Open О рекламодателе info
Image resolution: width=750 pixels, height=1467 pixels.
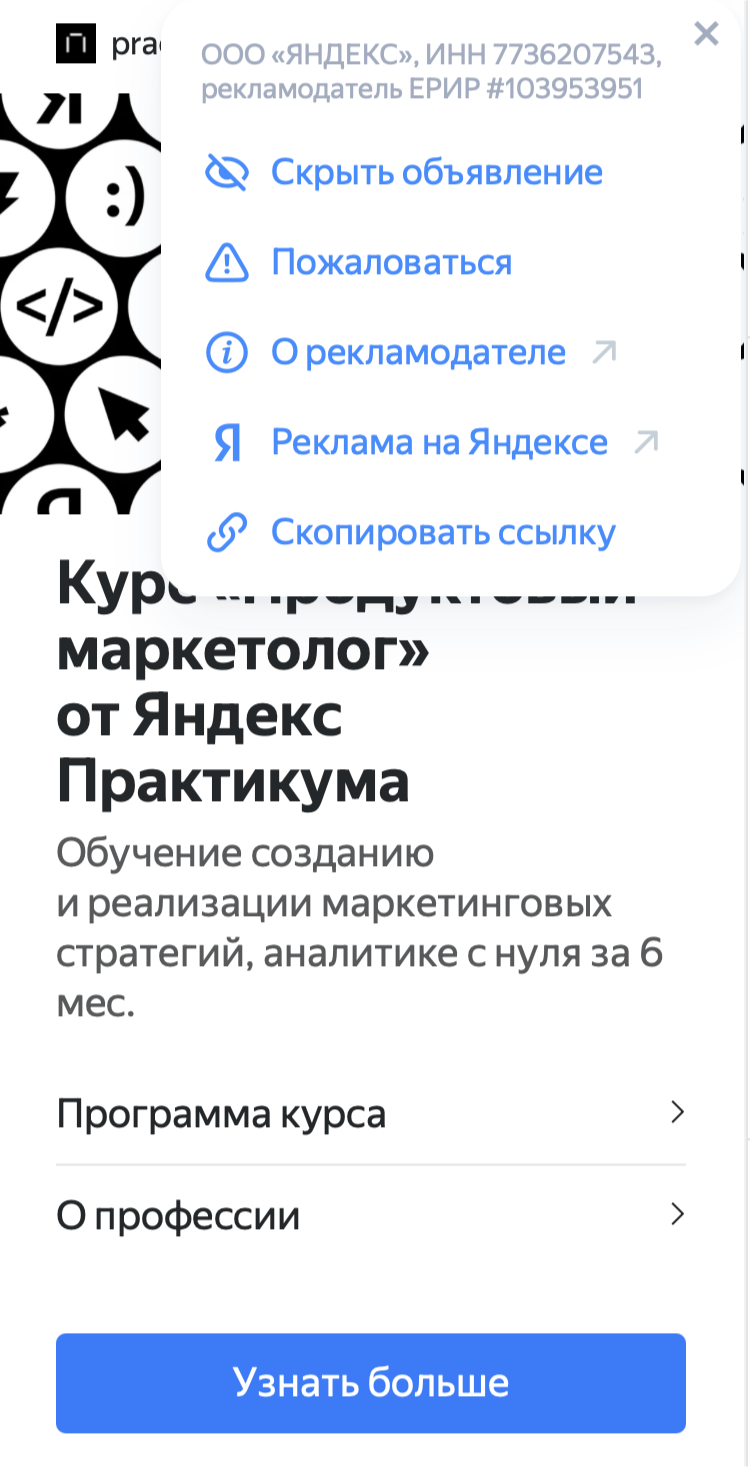coord(418,352)
